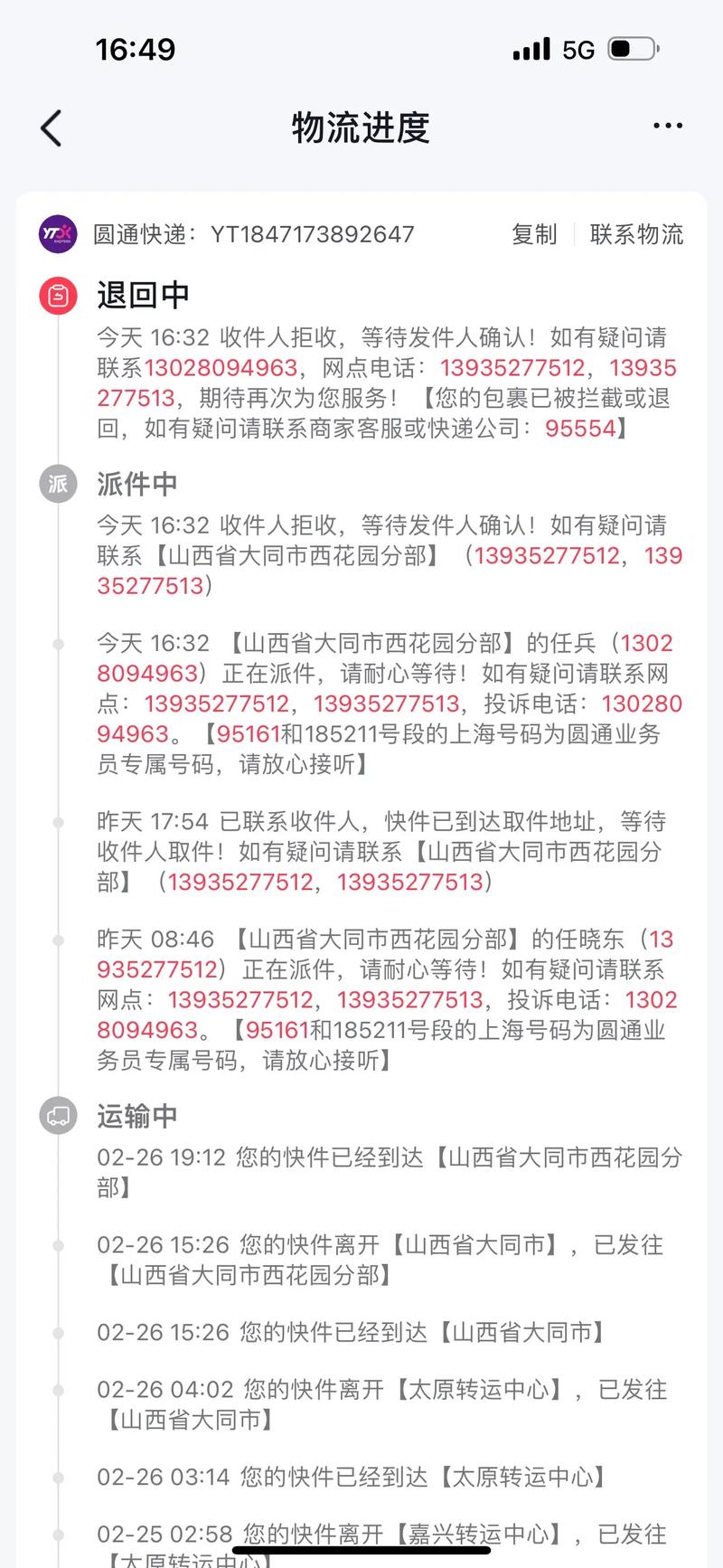Call branch phone 13935277512
The height and width of the screenshot is (1568, 723).
512,367
